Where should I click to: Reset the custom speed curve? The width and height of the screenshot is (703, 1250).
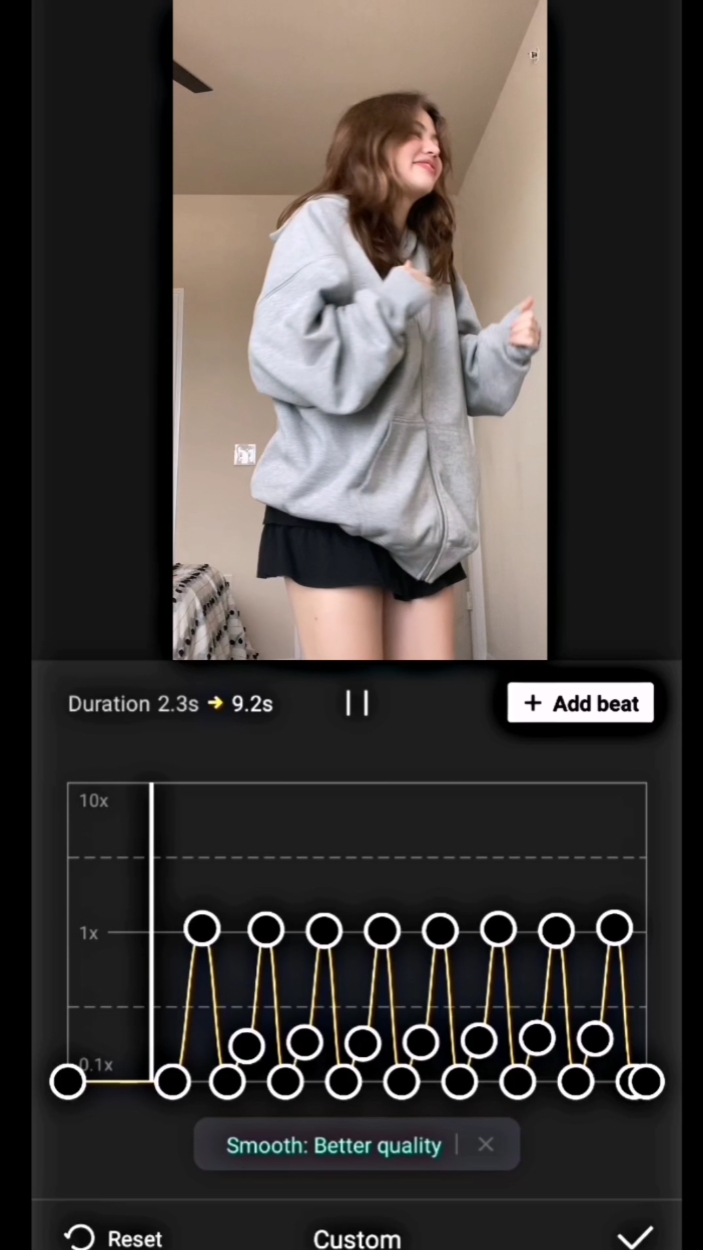coord(113,1238)
